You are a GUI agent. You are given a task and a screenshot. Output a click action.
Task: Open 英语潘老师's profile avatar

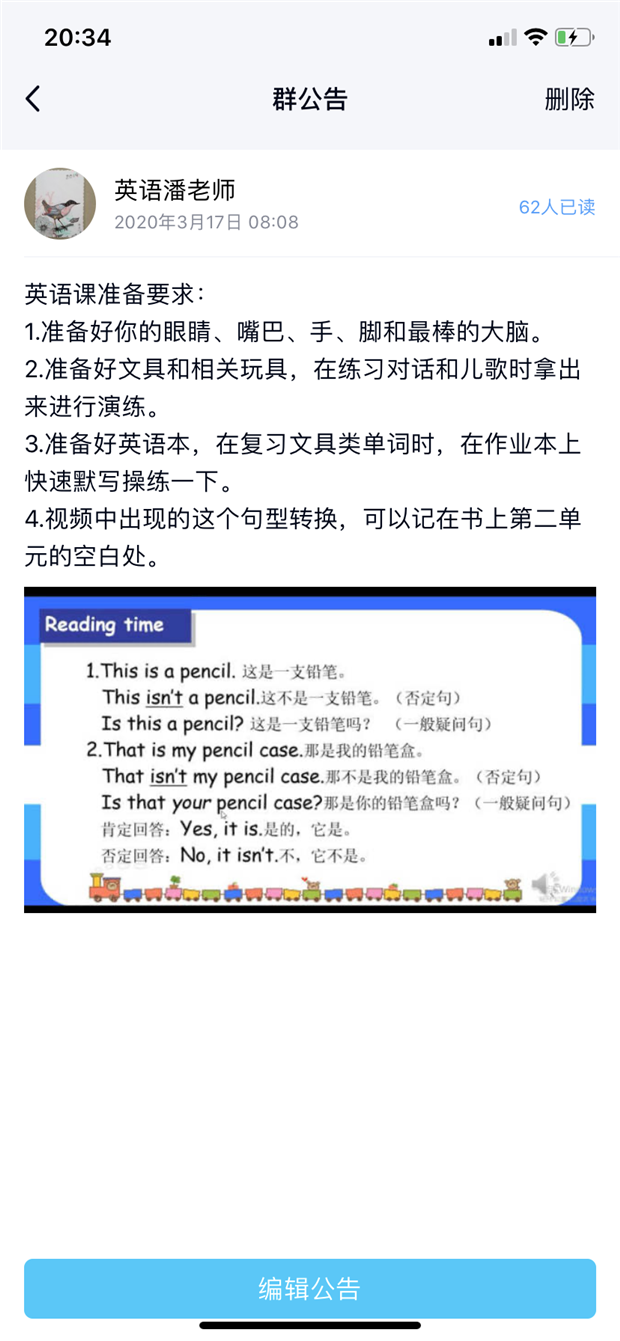click(x=60, y=204)
